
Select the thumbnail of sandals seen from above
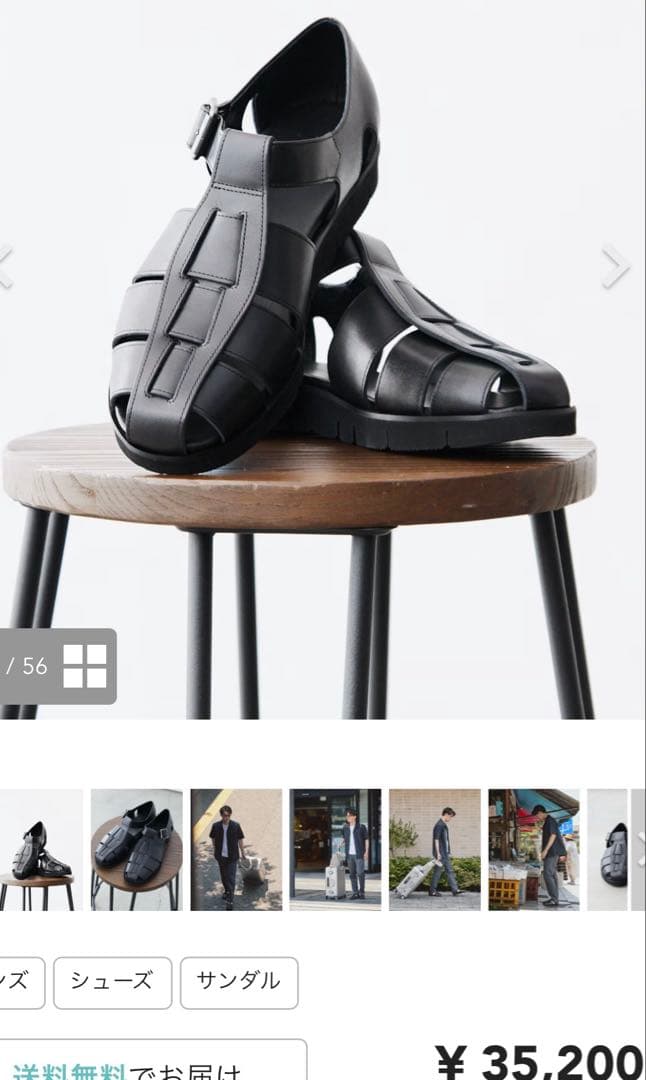point(136,849)
